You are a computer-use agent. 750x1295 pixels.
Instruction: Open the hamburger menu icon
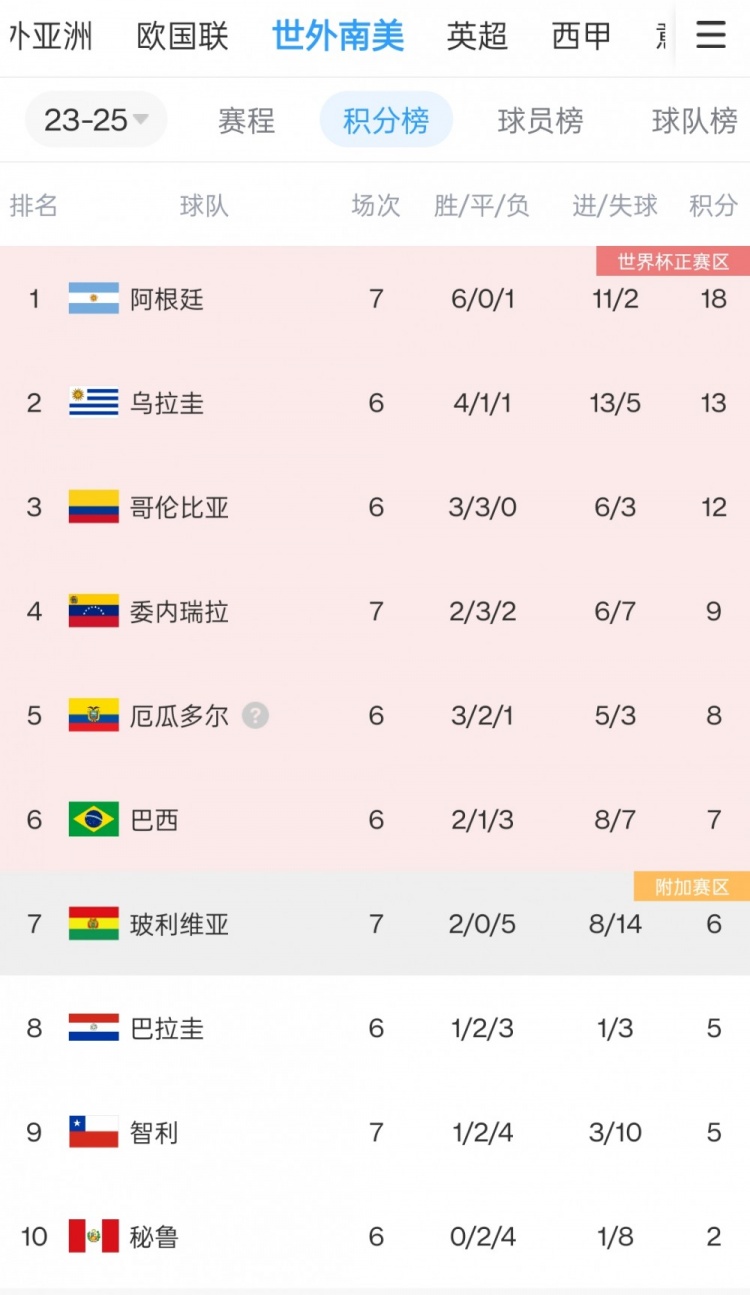click(711, 35)
